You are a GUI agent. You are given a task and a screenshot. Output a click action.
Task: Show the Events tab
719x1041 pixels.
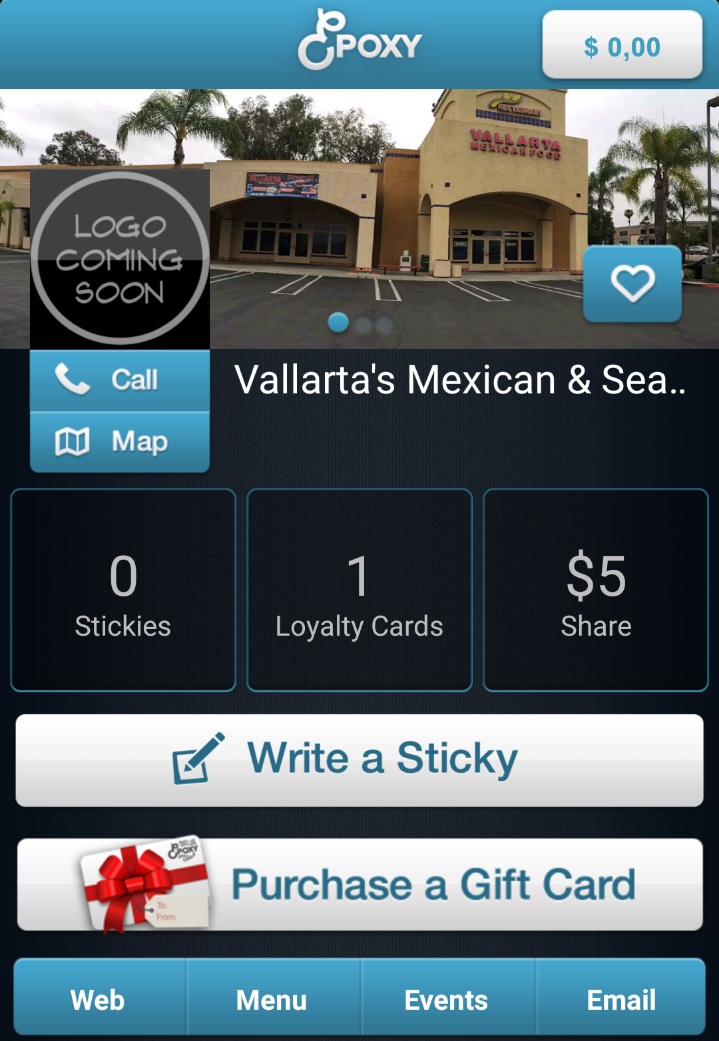(x=446, y=999)
